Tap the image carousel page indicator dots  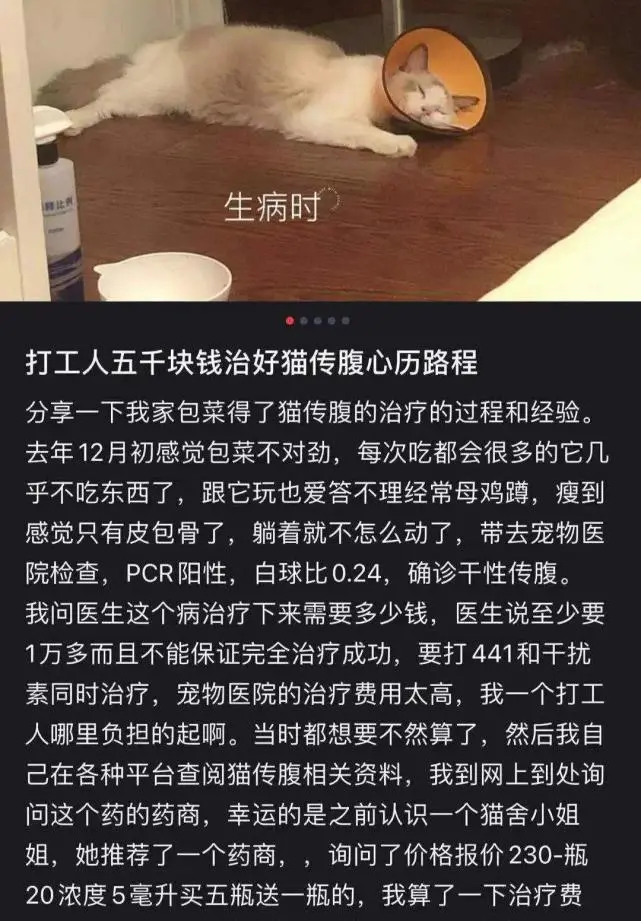(318, 321)
